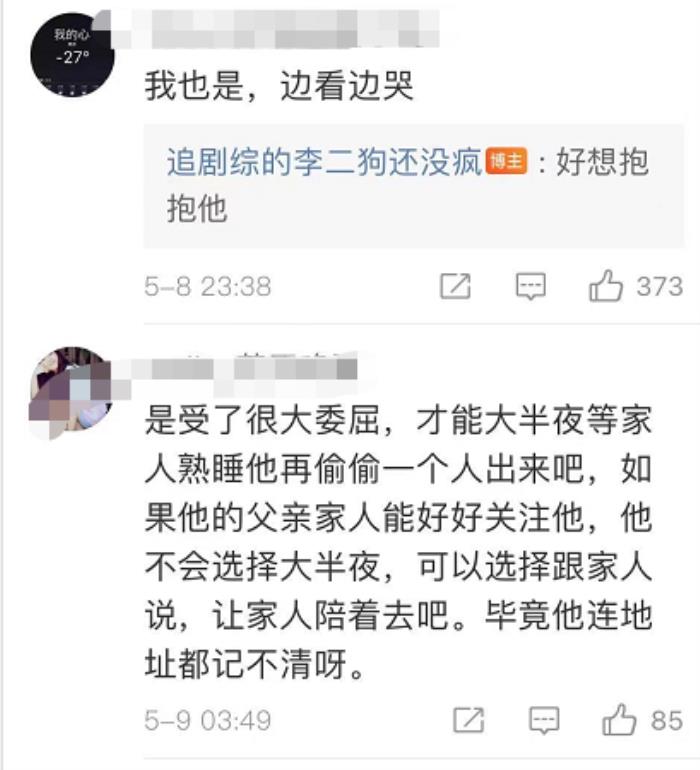Open the avatar of the second commenter
The height and width of the screenshot is (770, 700).
click(x=72, y=388)
